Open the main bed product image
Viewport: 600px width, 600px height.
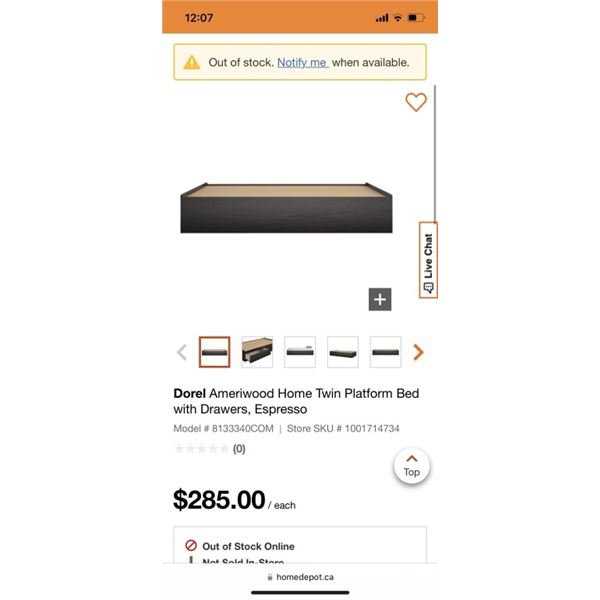coord(285,208)
